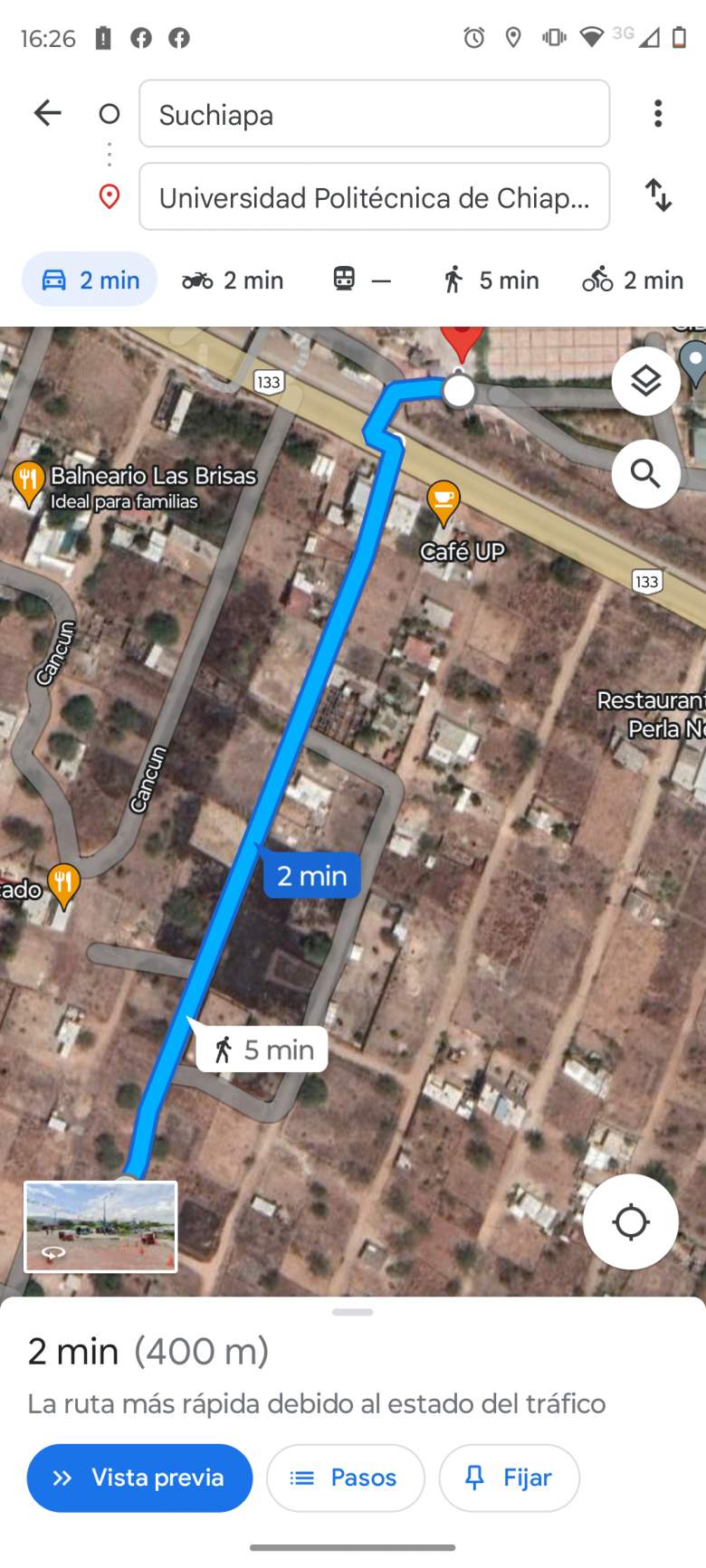Select the 5 min walking route label
Viewport: 706px width, 1568px height.
click(x=262, y=1050)
